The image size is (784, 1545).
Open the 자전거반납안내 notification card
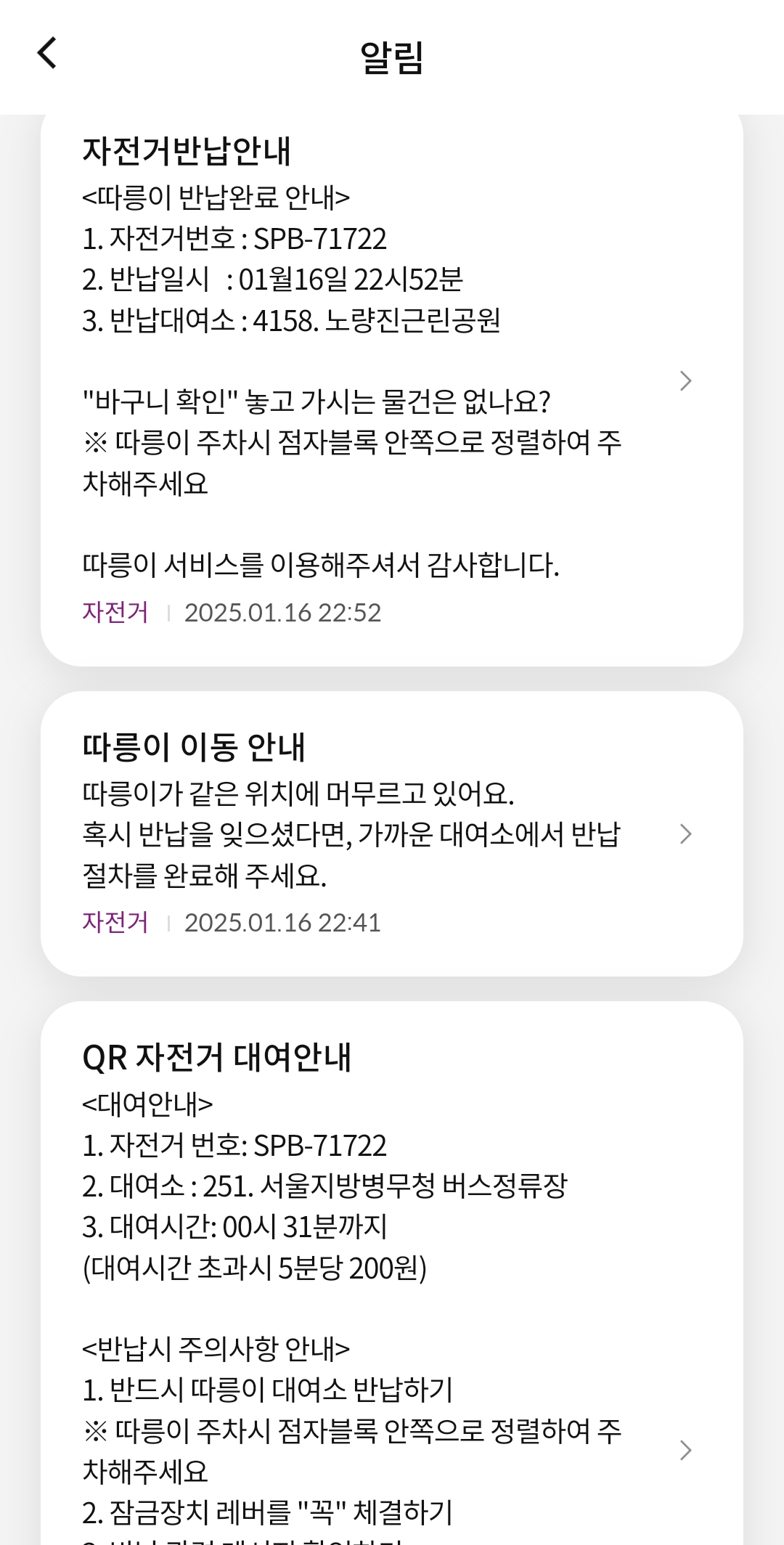392,381
